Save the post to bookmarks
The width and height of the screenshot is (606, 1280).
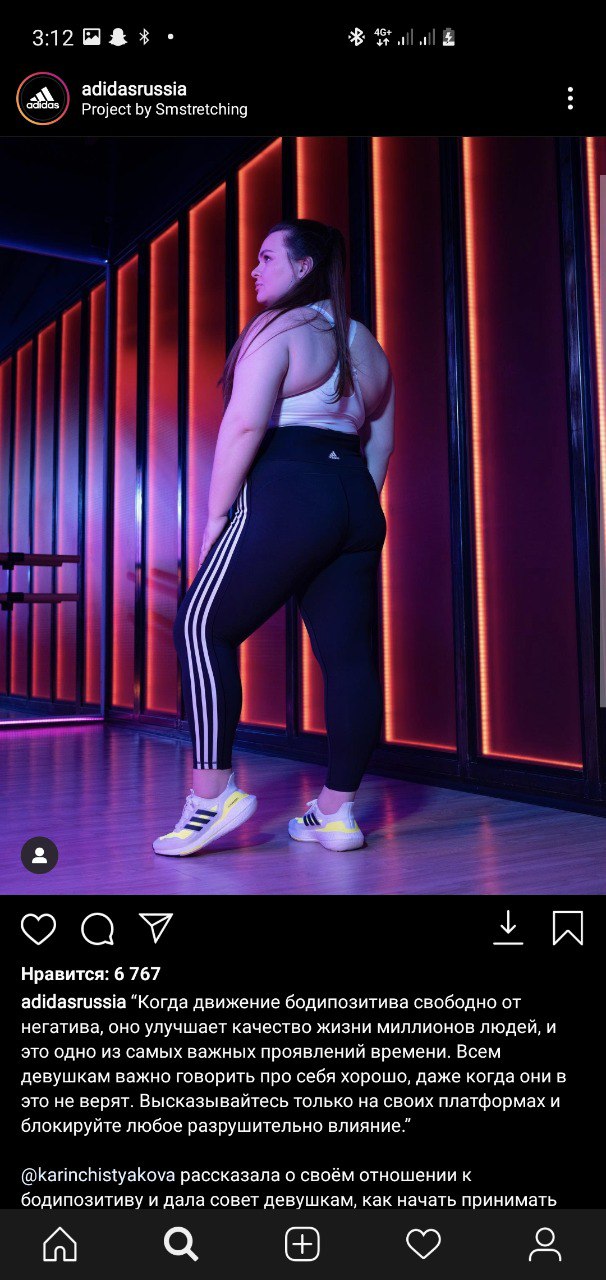click(567, 927)
